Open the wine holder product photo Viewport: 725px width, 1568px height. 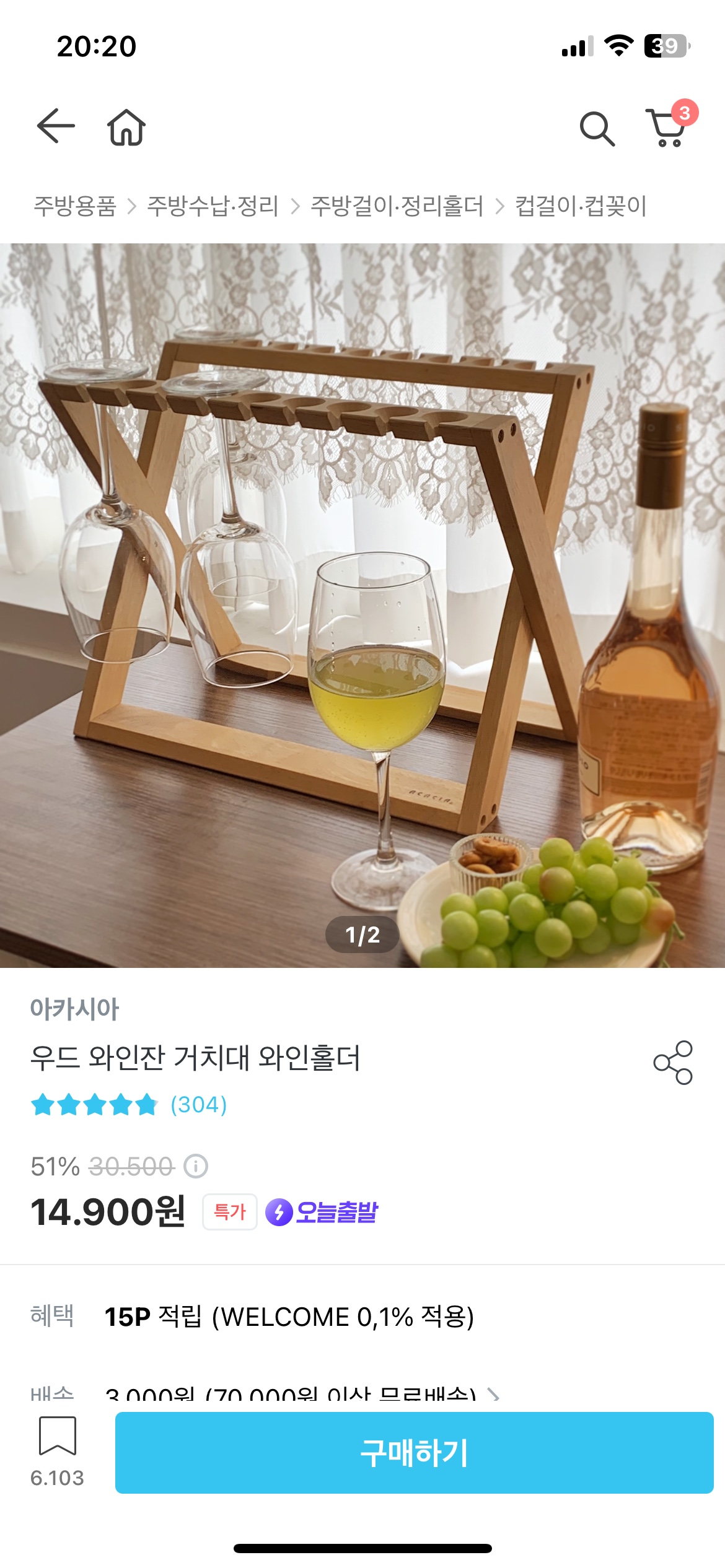pos(362,604)
